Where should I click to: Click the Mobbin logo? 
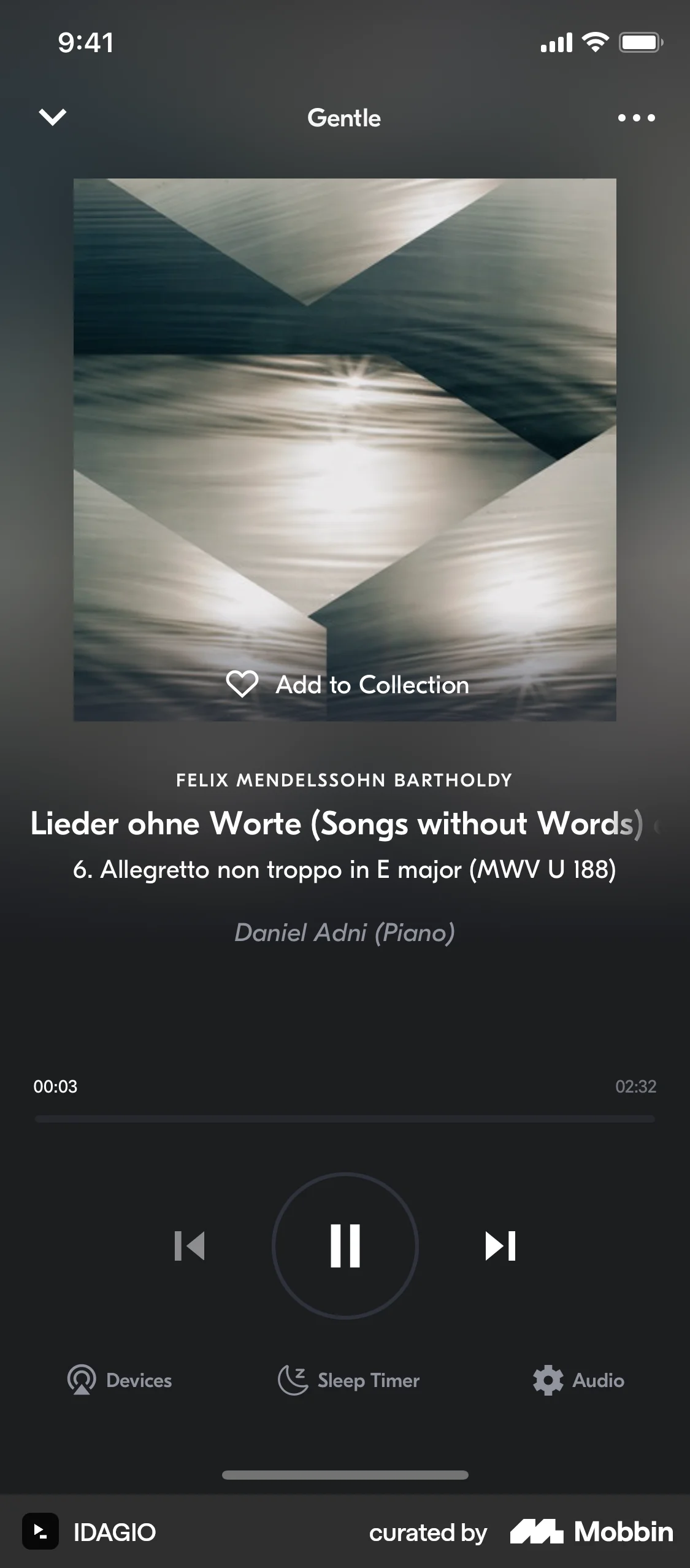coord(590,1532)
